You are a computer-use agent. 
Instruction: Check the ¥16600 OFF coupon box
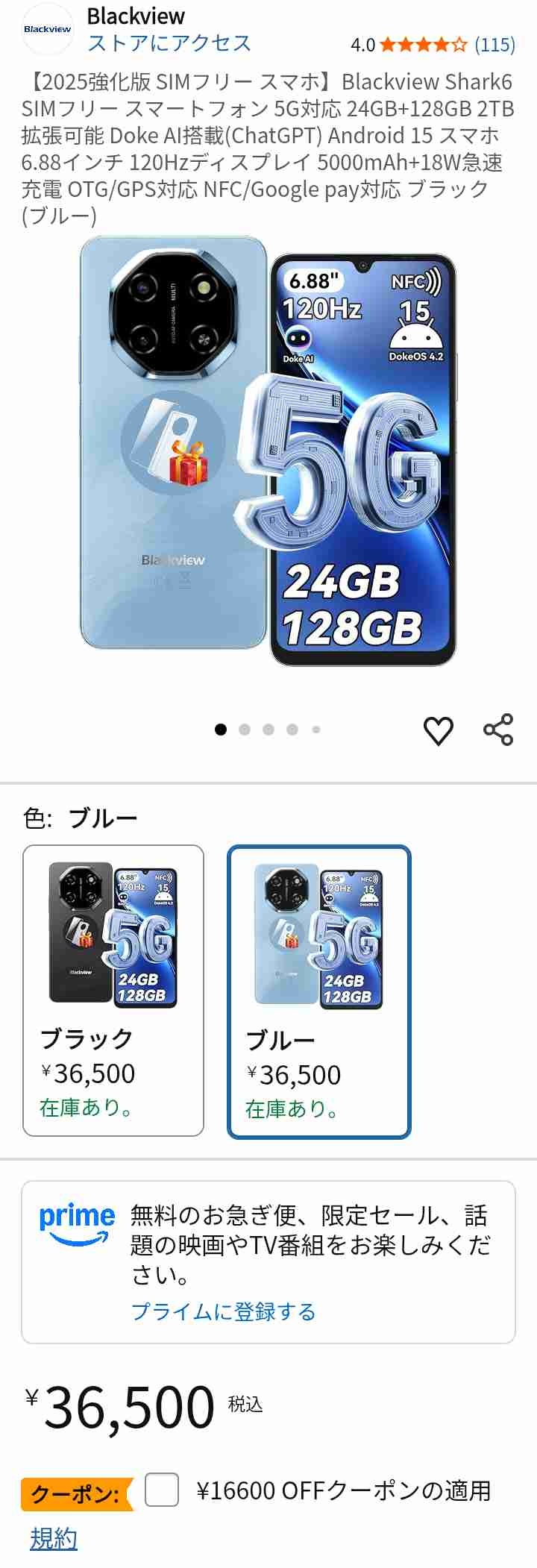162,1490
